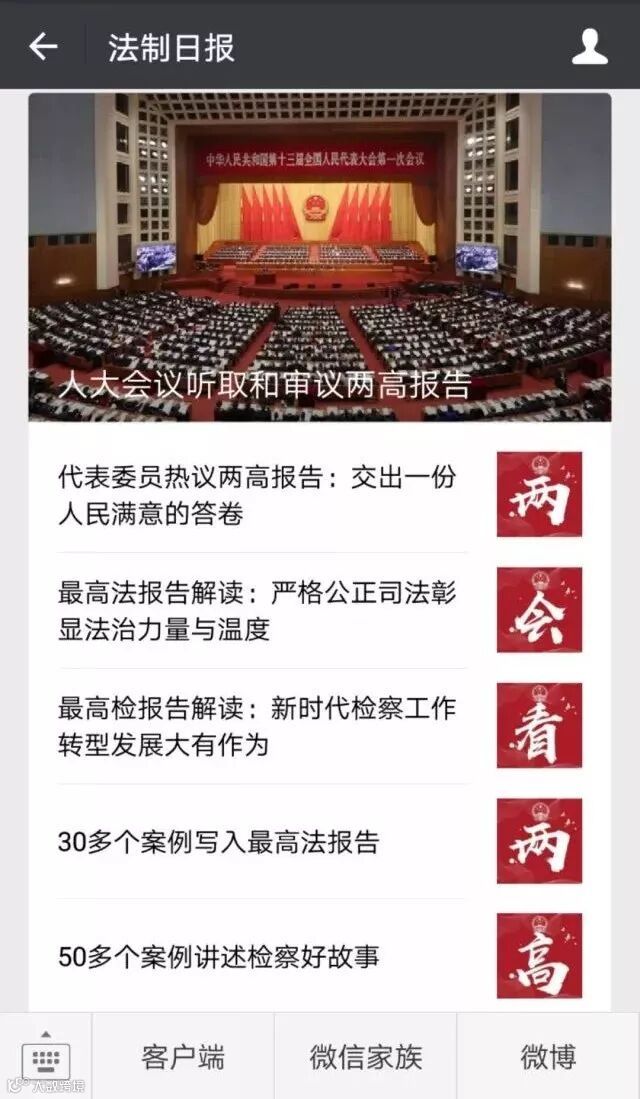This screenshot has width=640, height=1099.
Task: Read 最高法报告解读 article
Action: [x=260, y=611]
